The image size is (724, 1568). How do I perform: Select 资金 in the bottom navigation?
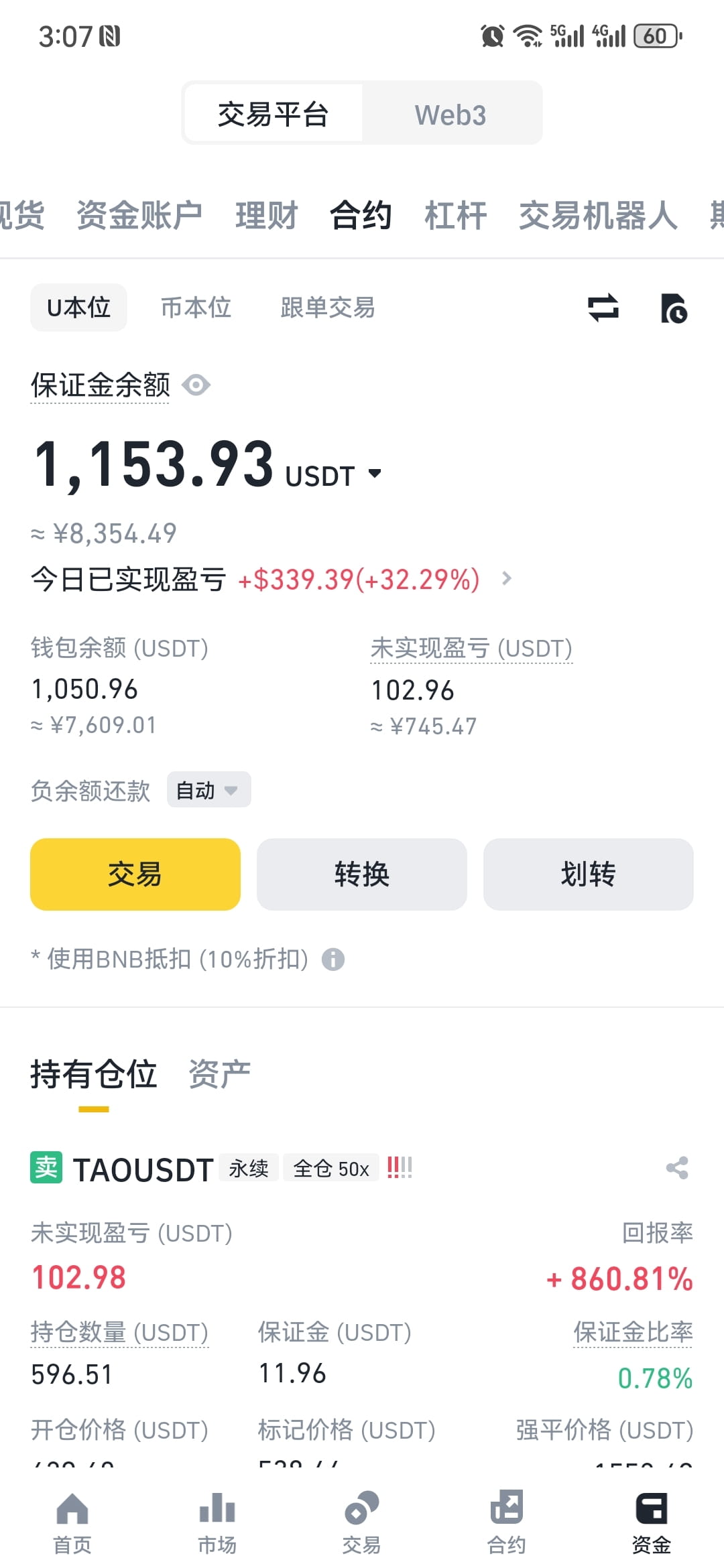pos(651,1521)
